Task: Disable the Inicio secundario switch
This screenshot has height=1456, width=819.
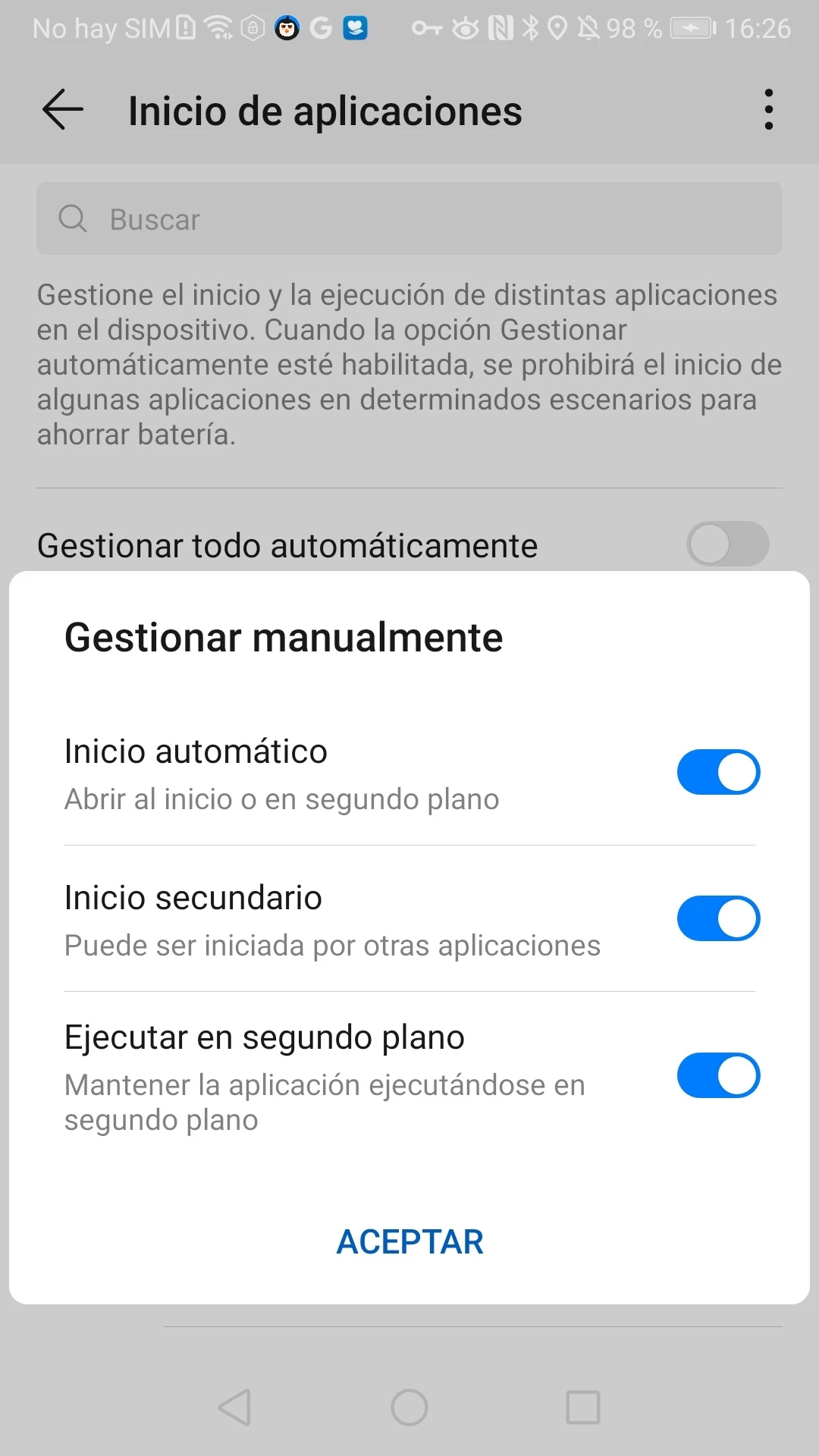Action: point(718,918)
